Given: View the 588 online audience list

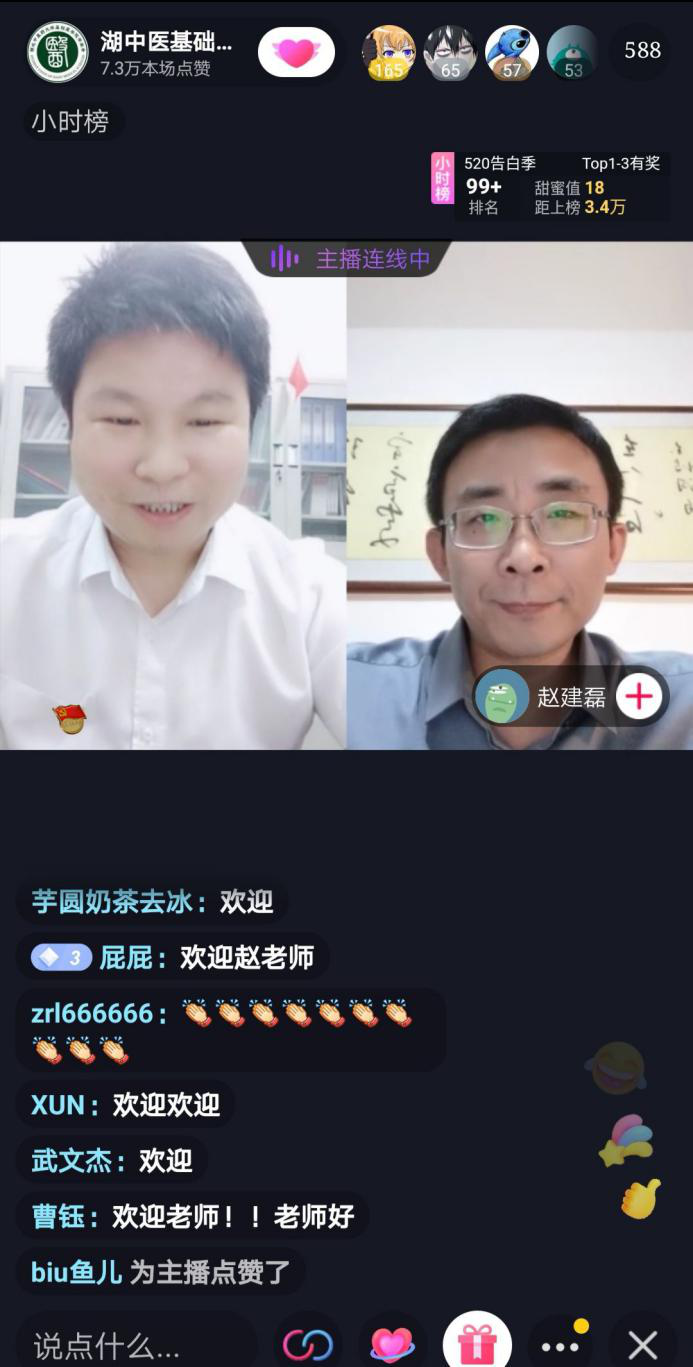Looking at the screenshot, I should (642, 51).
